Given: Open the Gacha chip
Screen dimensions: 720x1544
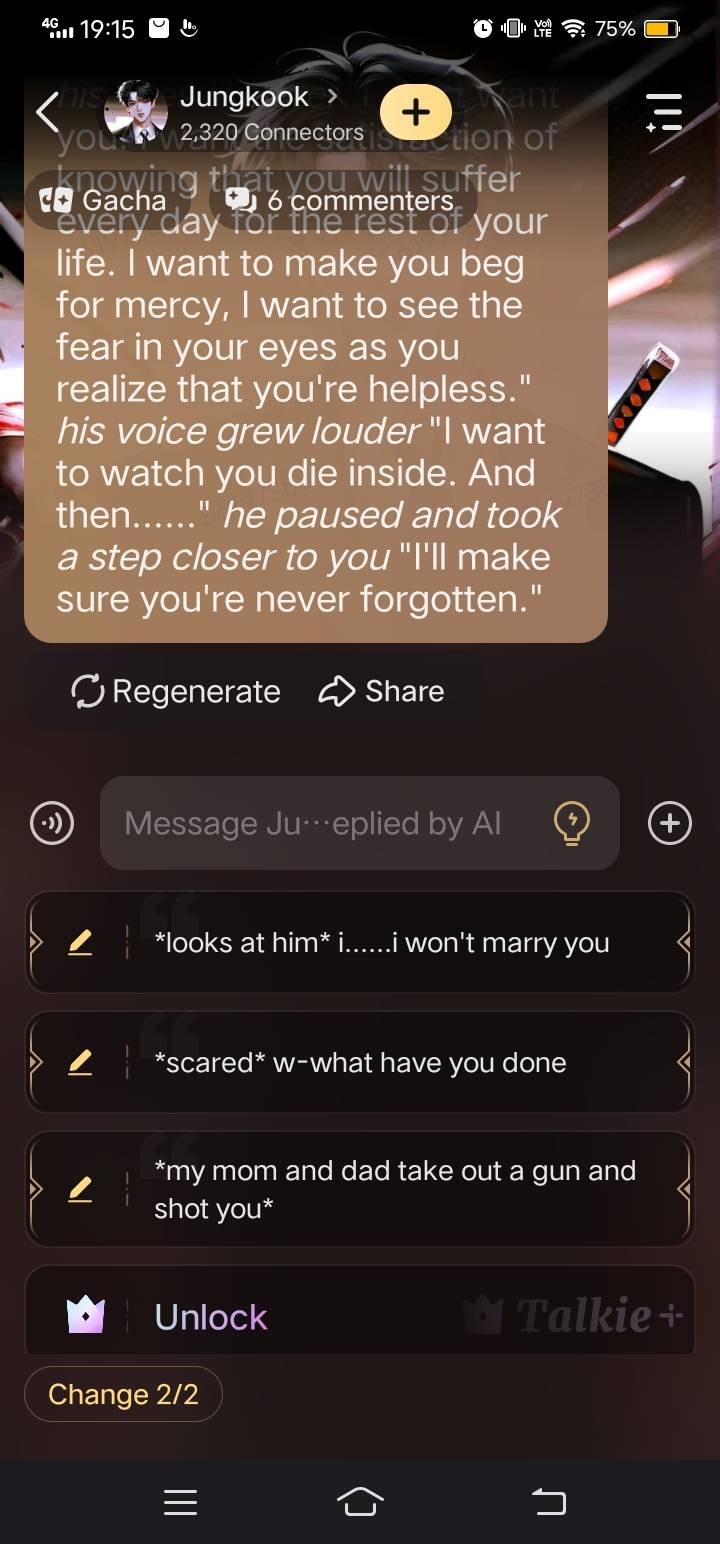Looking at the screenshot, I should pos(104,200).
